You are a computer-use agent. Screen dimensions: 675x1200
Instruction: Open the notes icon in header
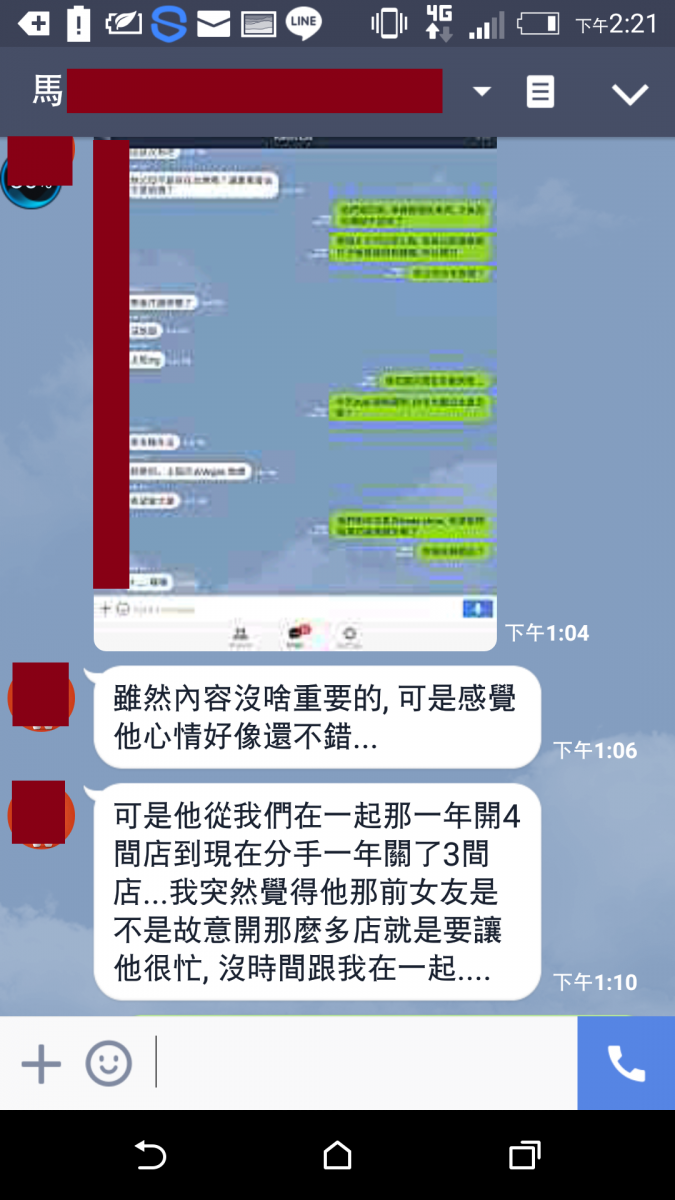(x=540, y=92)
